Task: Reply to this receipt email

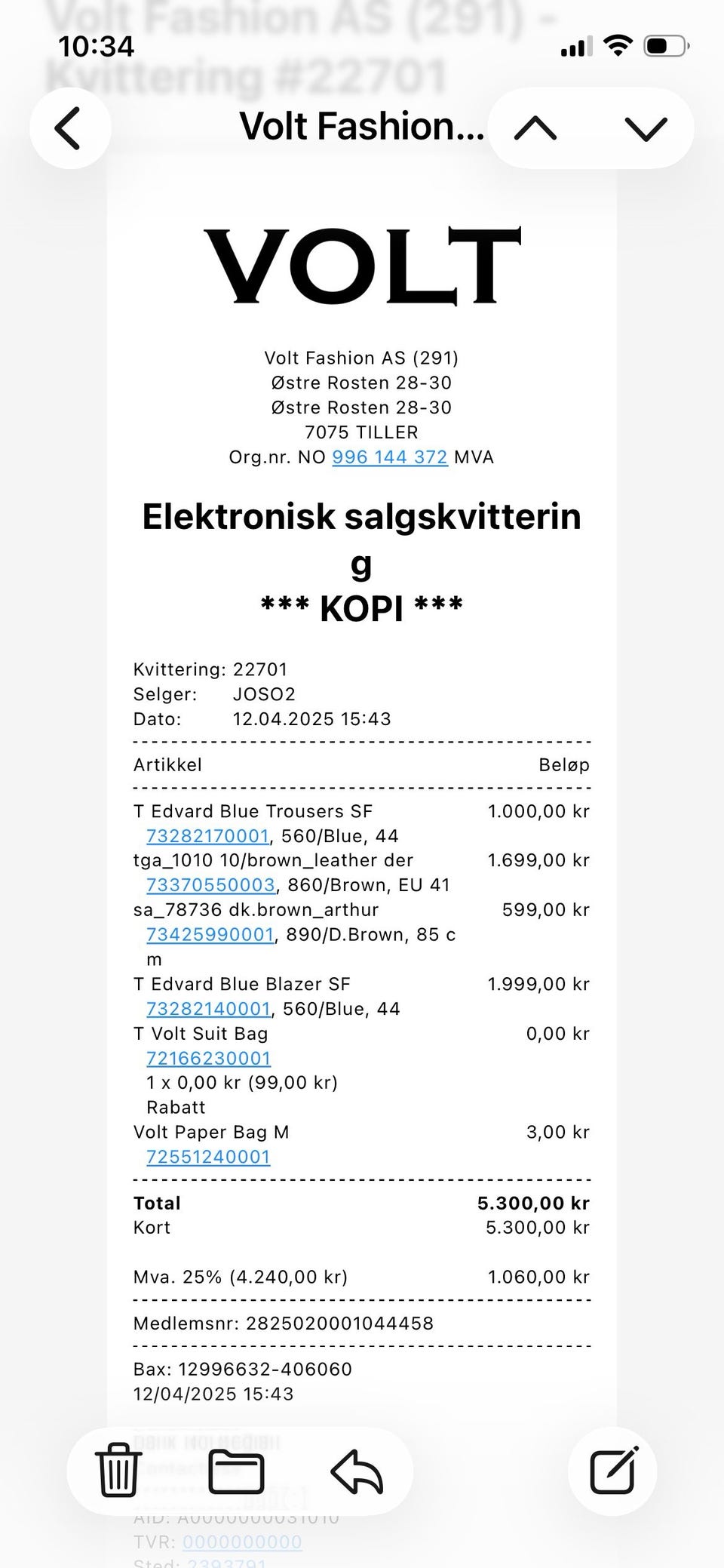Action: (x=357, y=1471)
